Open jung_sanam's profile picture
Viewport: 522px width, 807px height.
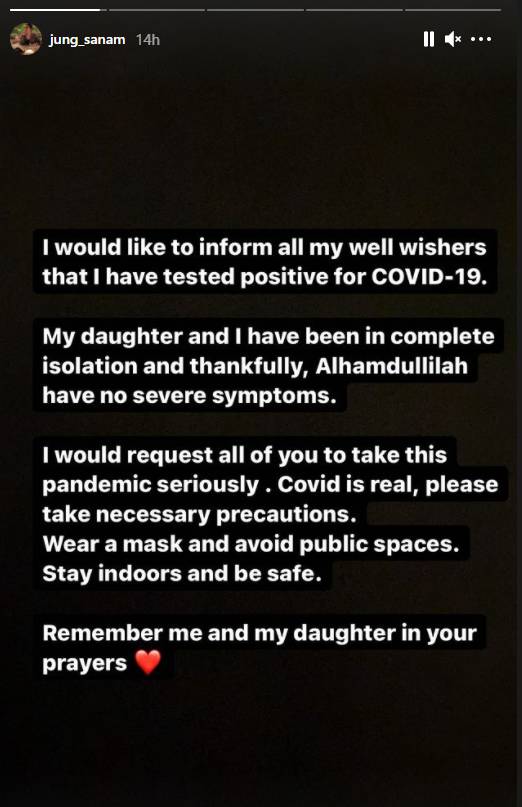coord(26,39)
